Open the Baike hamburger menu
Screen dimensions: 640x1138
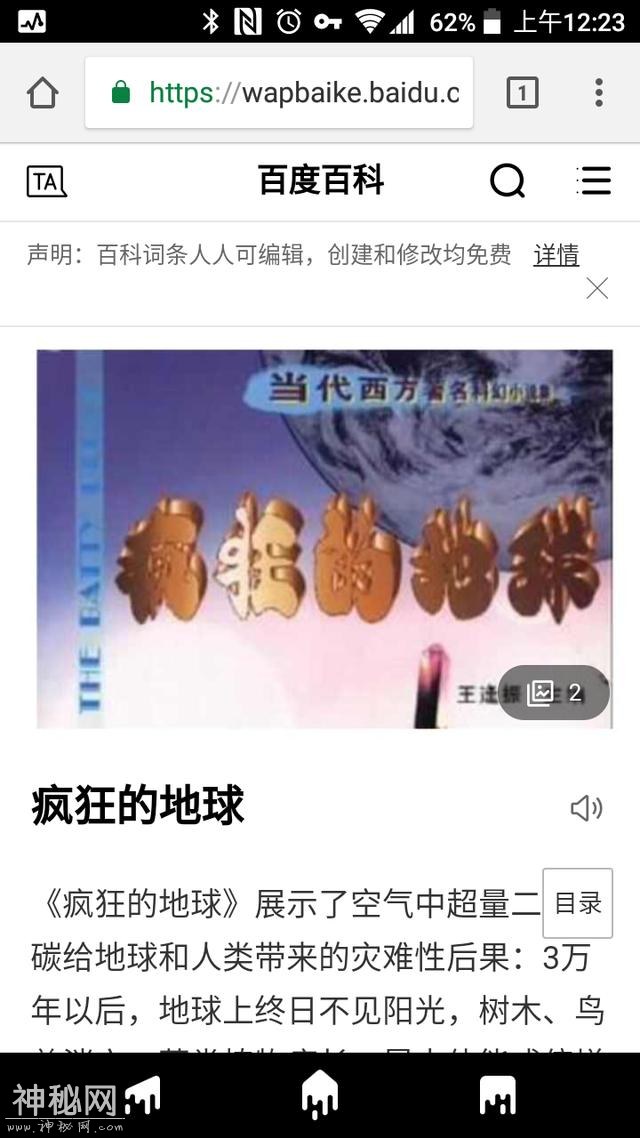tap(594, 181)
